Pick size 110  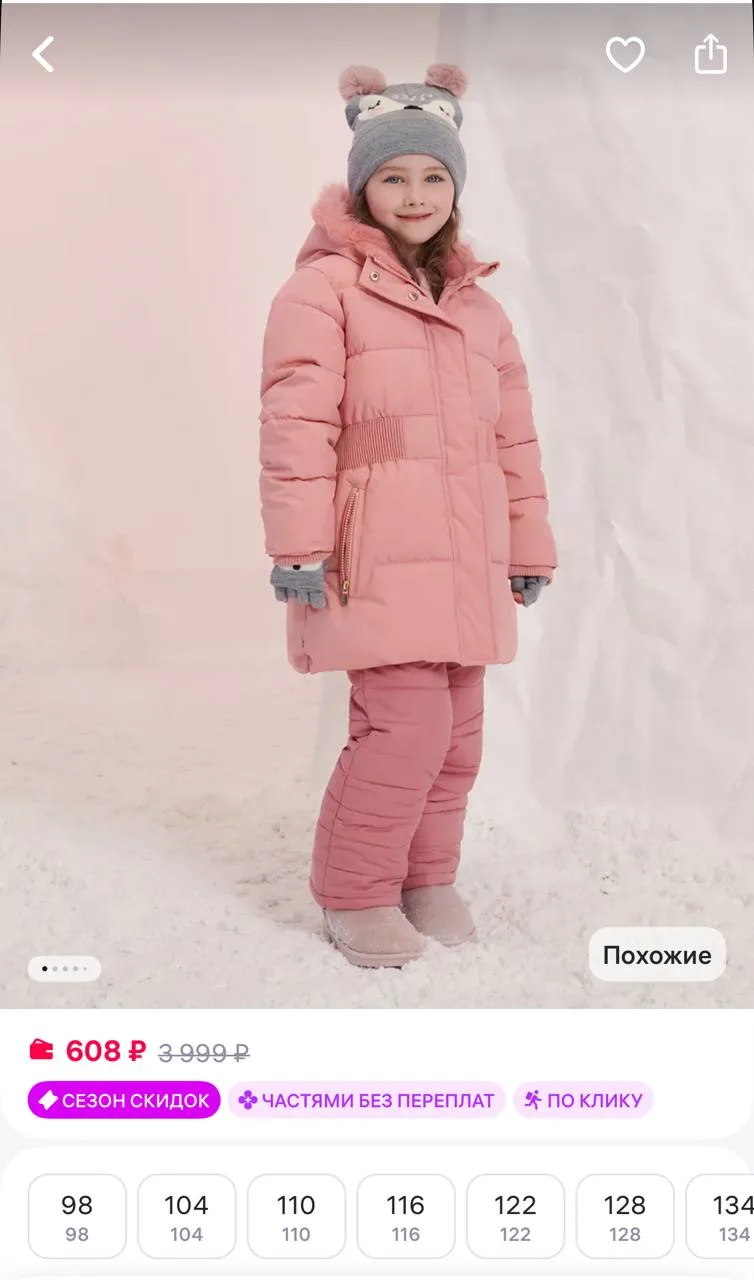point(296,1216)
